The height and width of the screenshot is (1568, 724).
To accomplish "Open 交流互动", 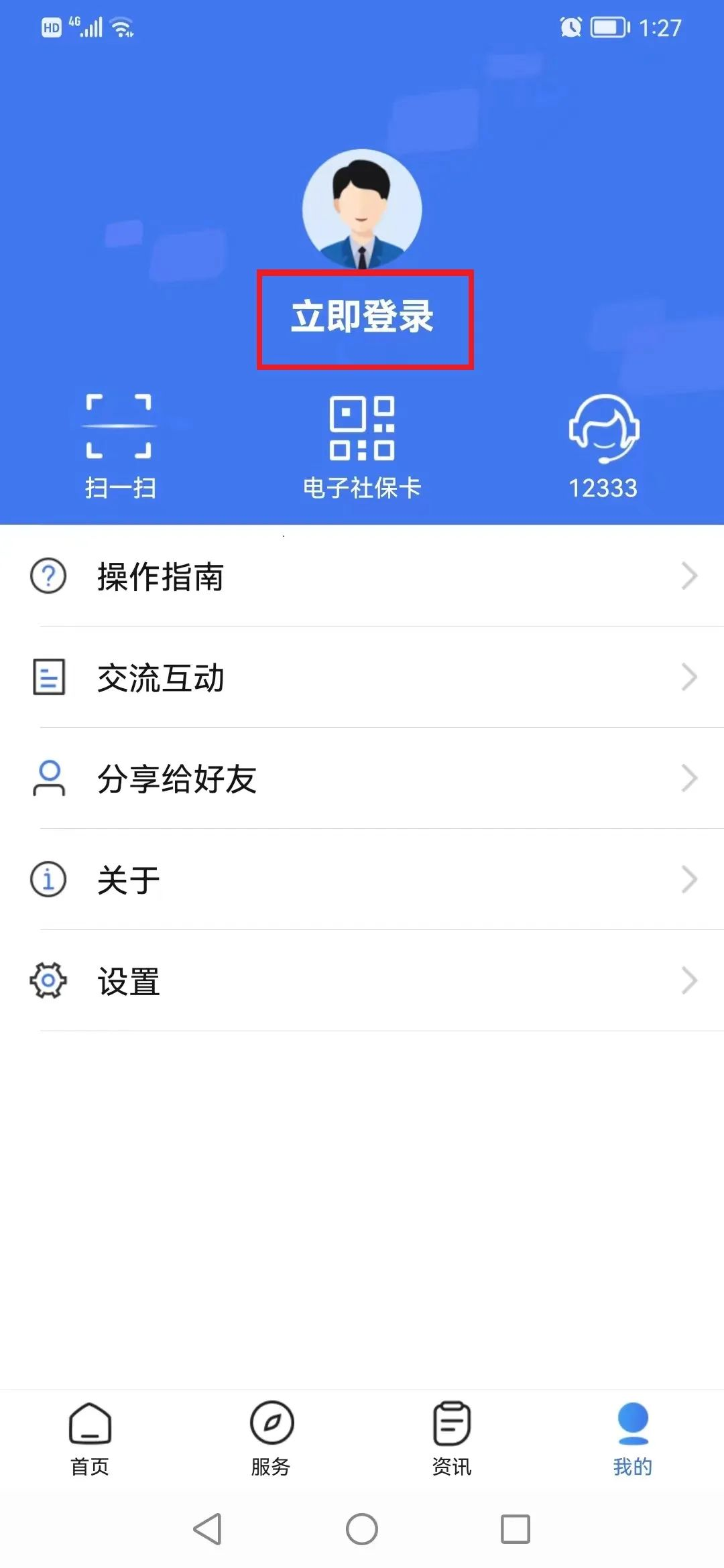I will click(x=362, y=677).
